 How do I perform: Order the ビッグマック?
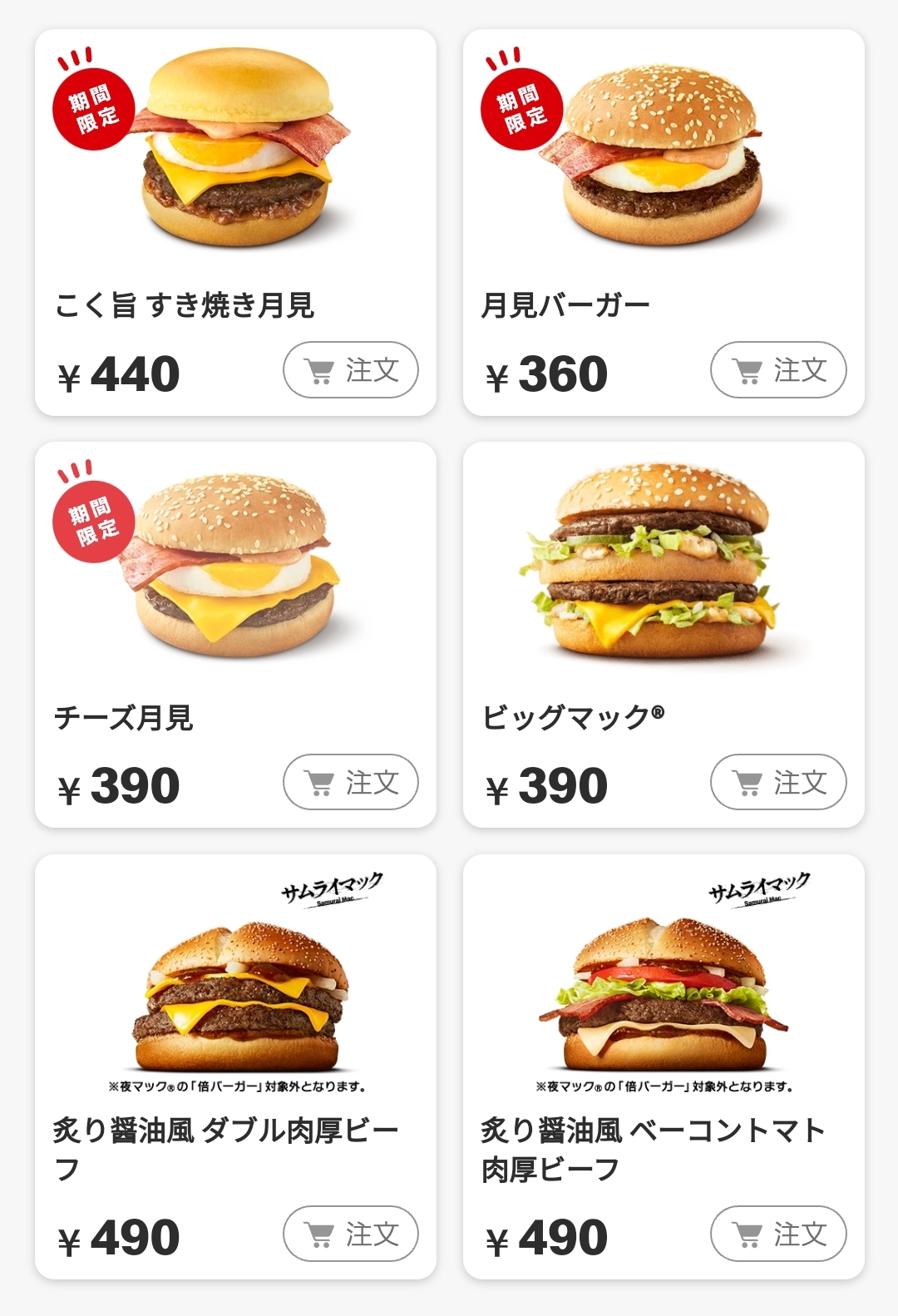(x=778, y=782)
